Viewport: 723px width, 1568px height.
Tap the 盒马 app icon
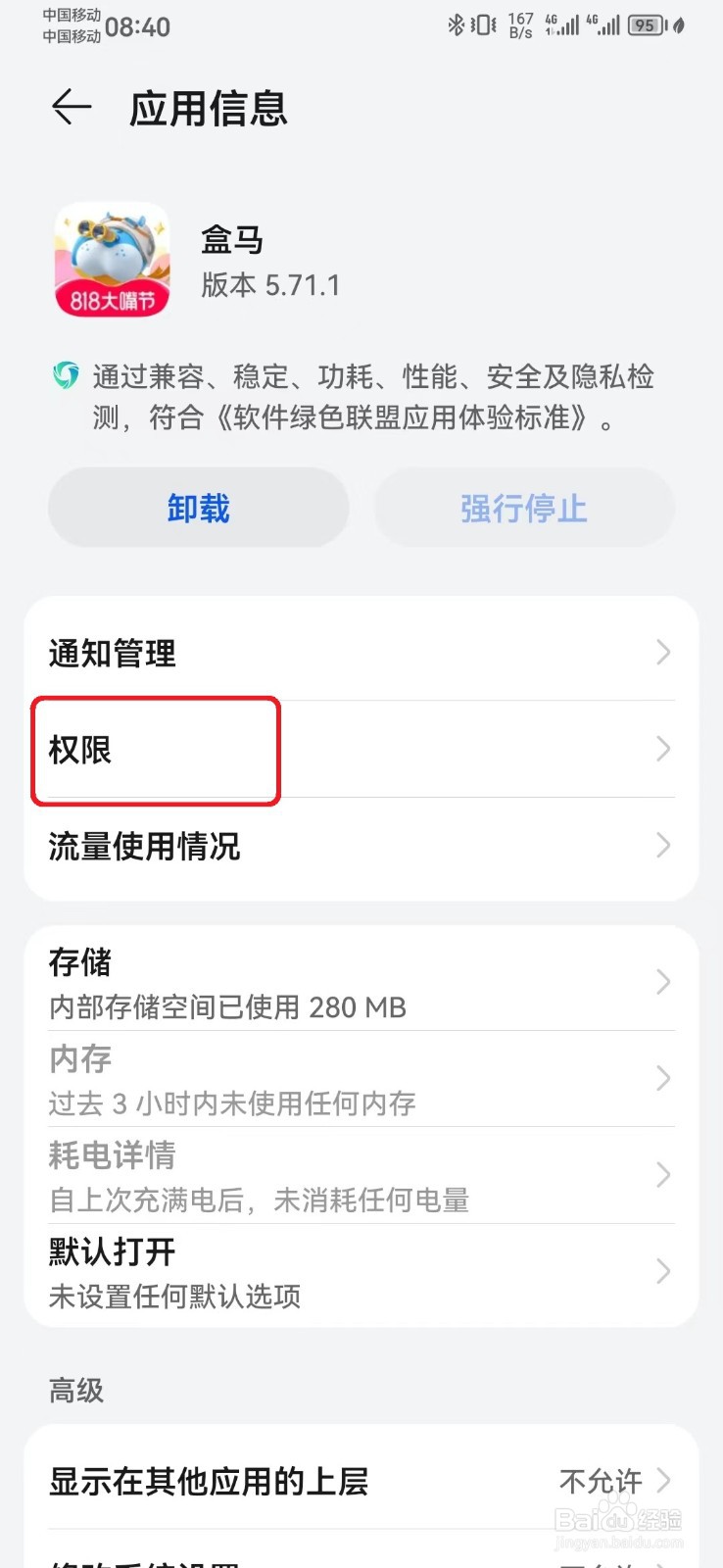point(111,259)
